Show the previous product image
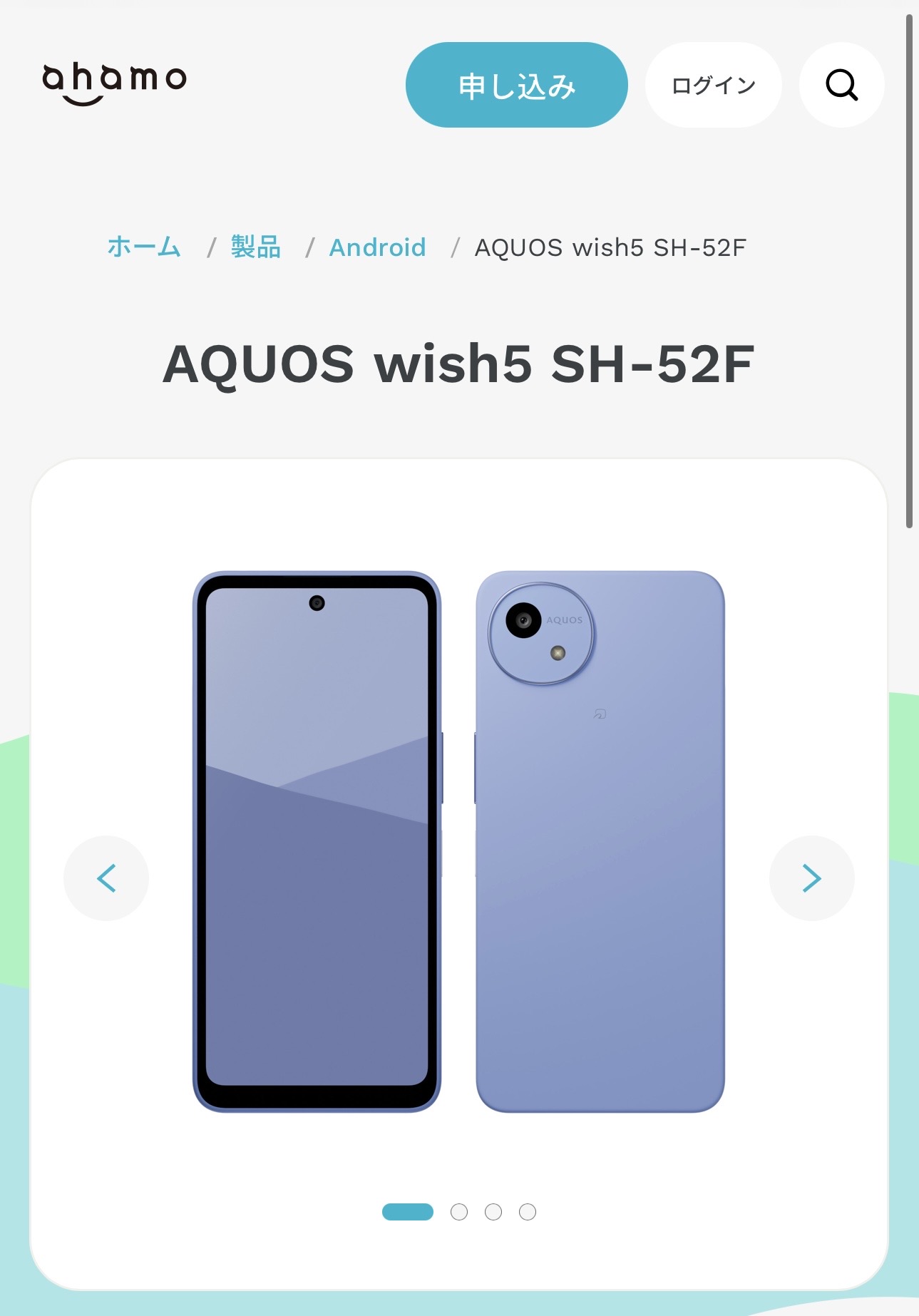 pyautogui.click(x=106, y=878)
